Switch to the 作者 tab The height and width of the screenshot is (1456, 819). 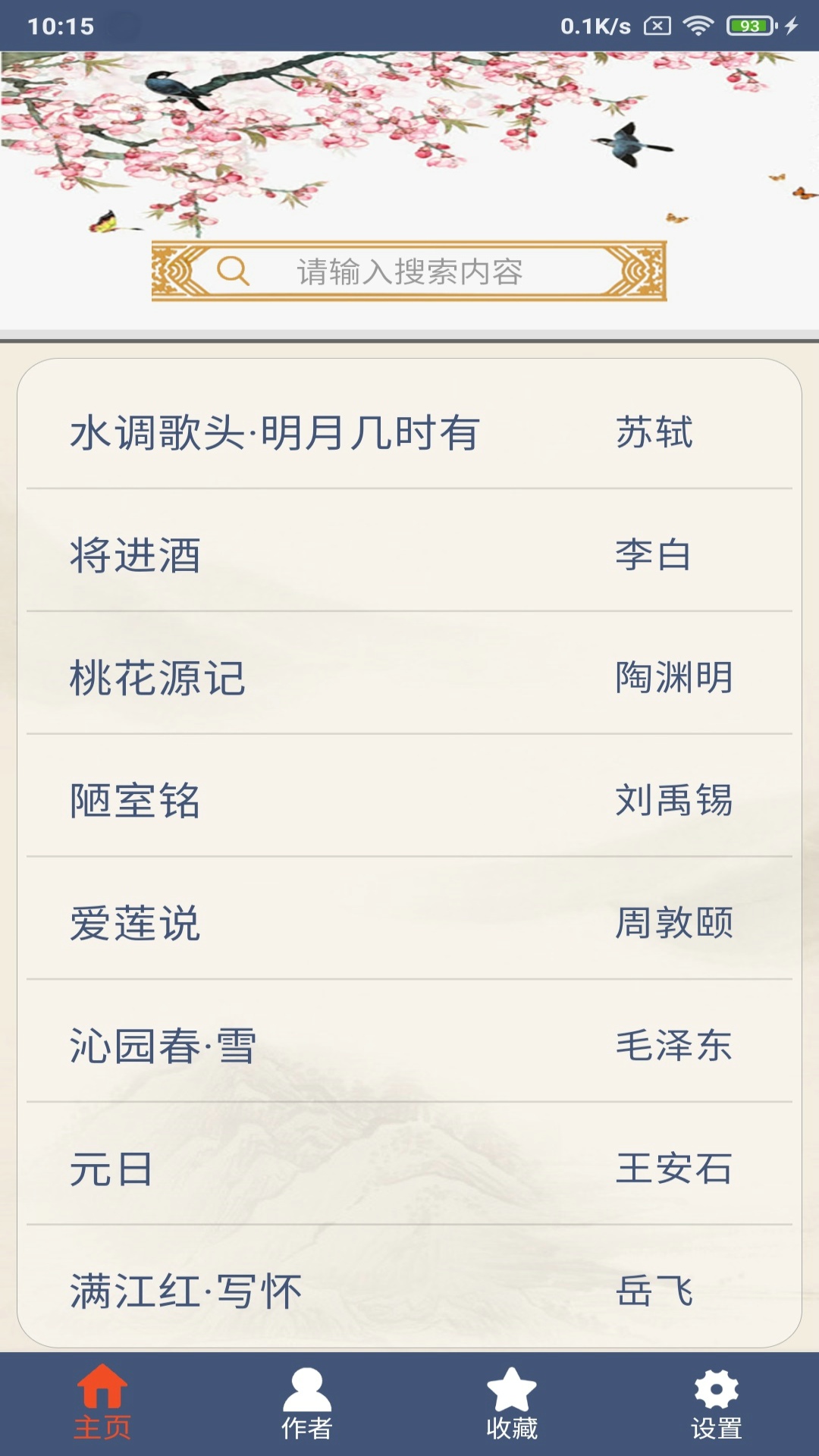coord(307,1426)
